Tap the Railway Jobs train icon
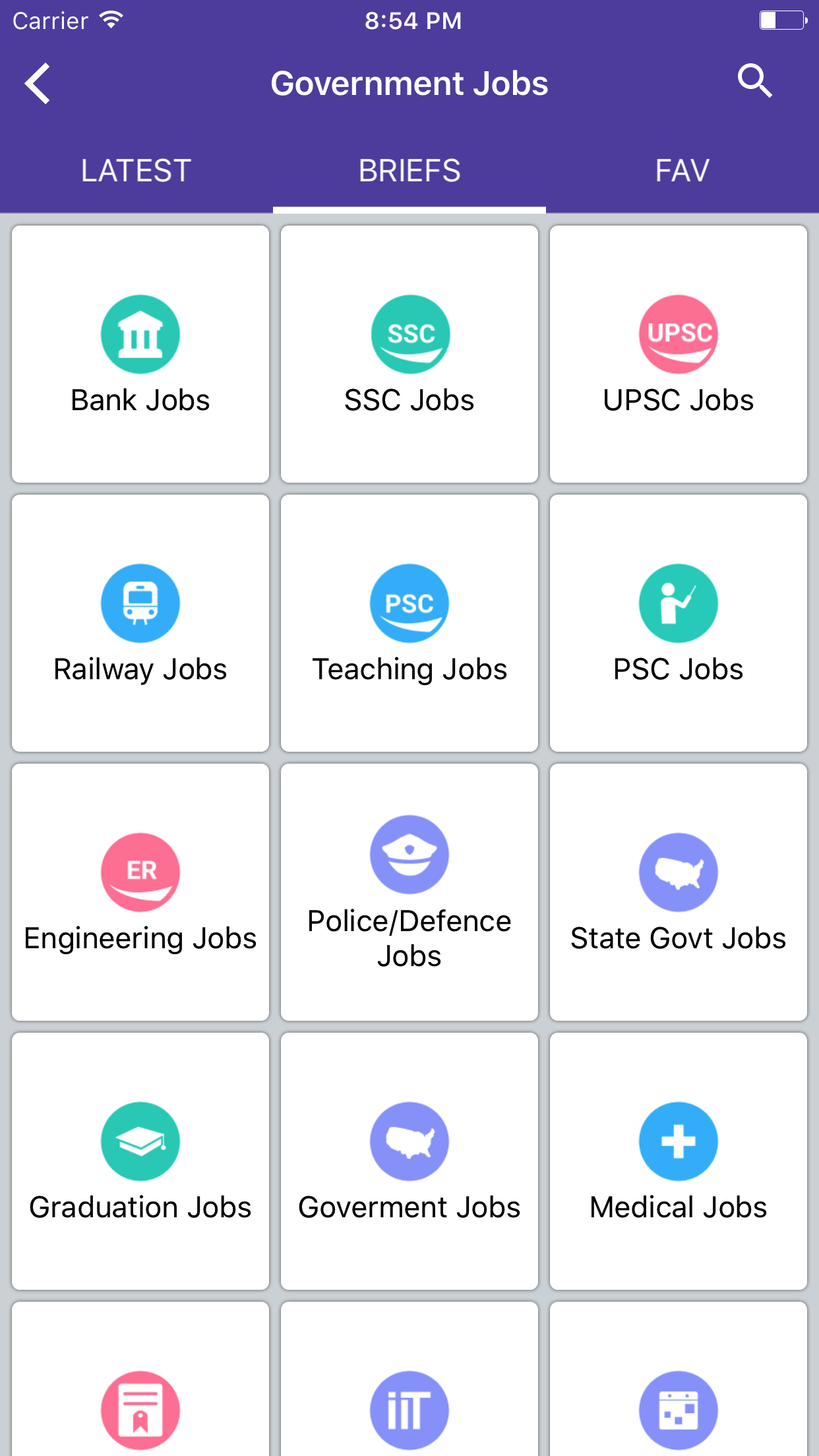Viewport: 819px width, 1456px height. tap(140, 603)
